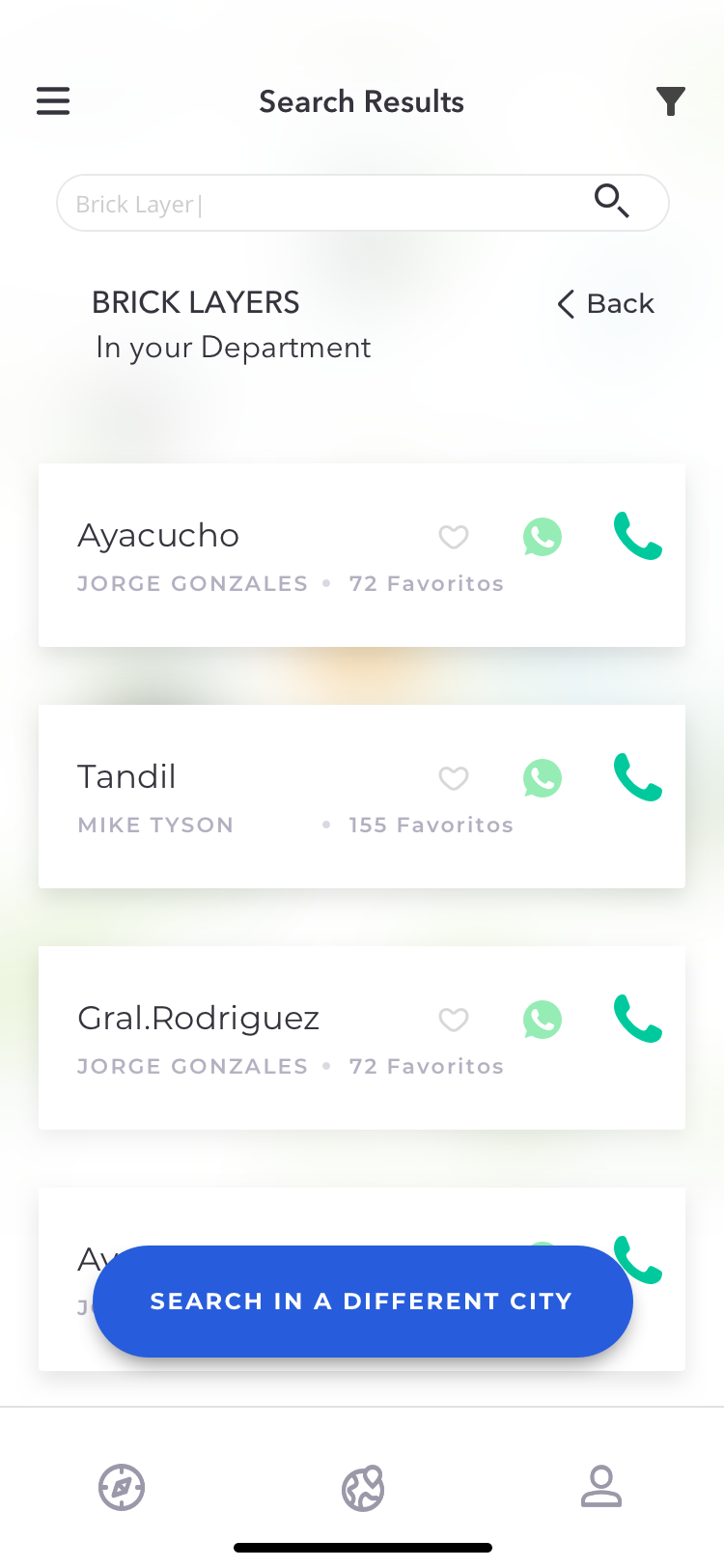Switch to the globe tab
Screen dimensions: 724x1568
363,1488
